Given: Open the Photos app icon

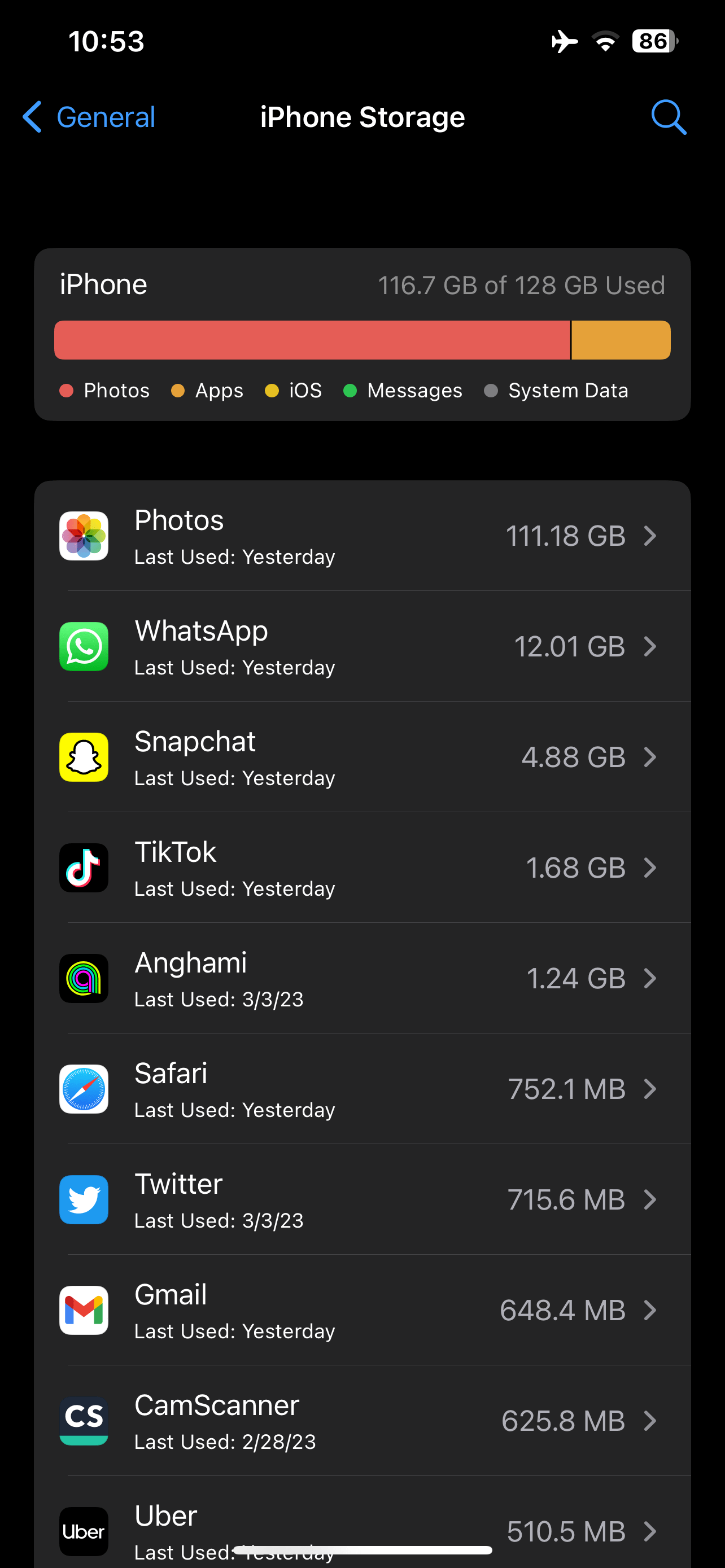Looking at the screenshot, I should [84, 536].
